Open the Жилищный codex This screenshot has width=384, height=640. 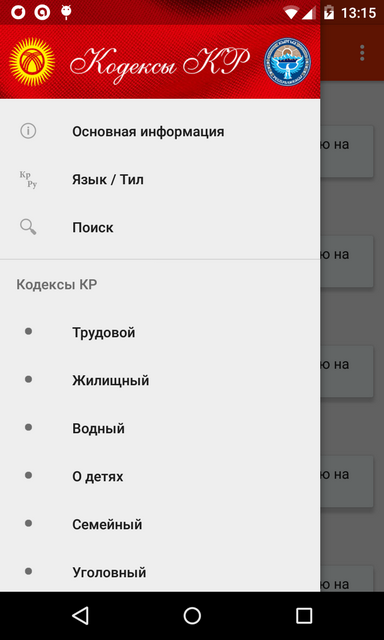[160, 380]
